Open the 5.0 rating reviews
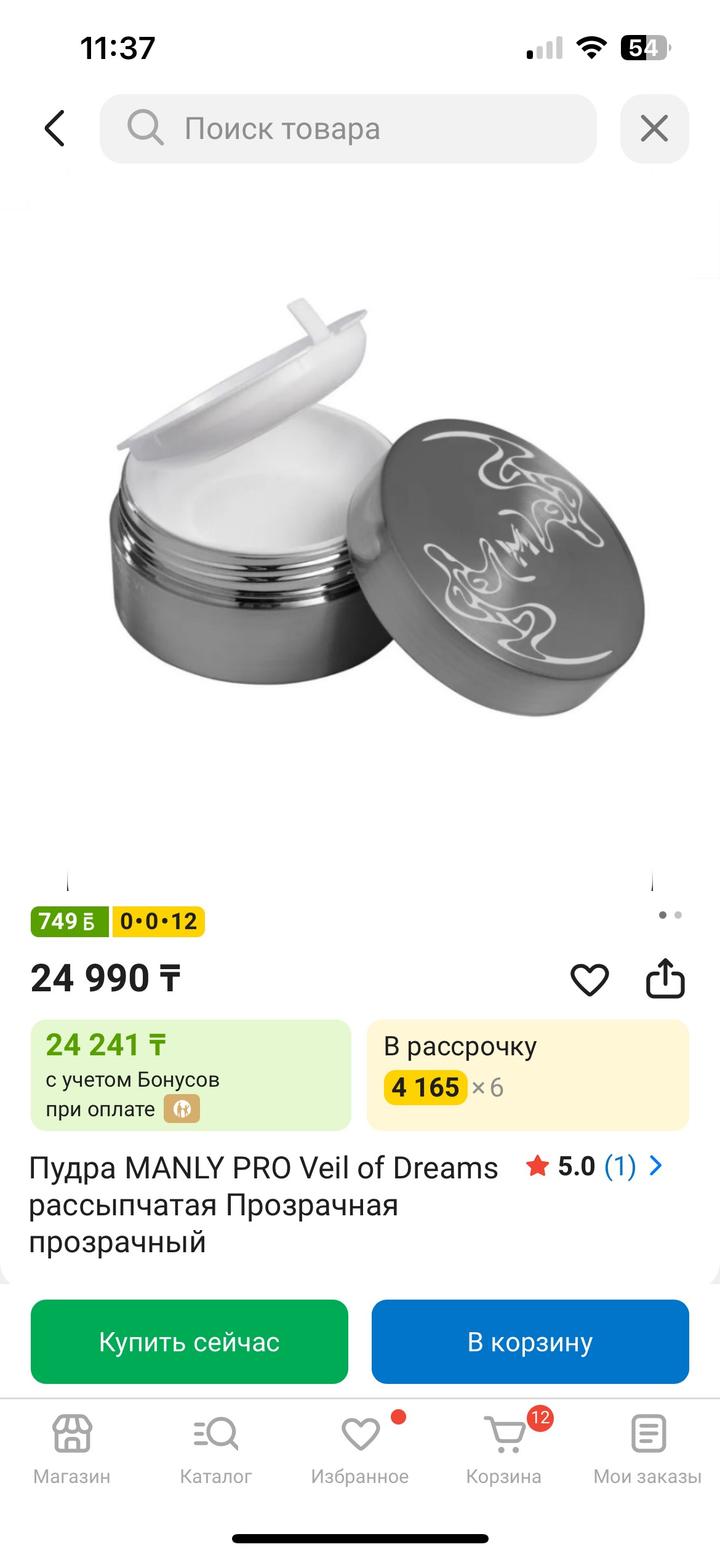720x1558 pixels. tap(594, 1166)
